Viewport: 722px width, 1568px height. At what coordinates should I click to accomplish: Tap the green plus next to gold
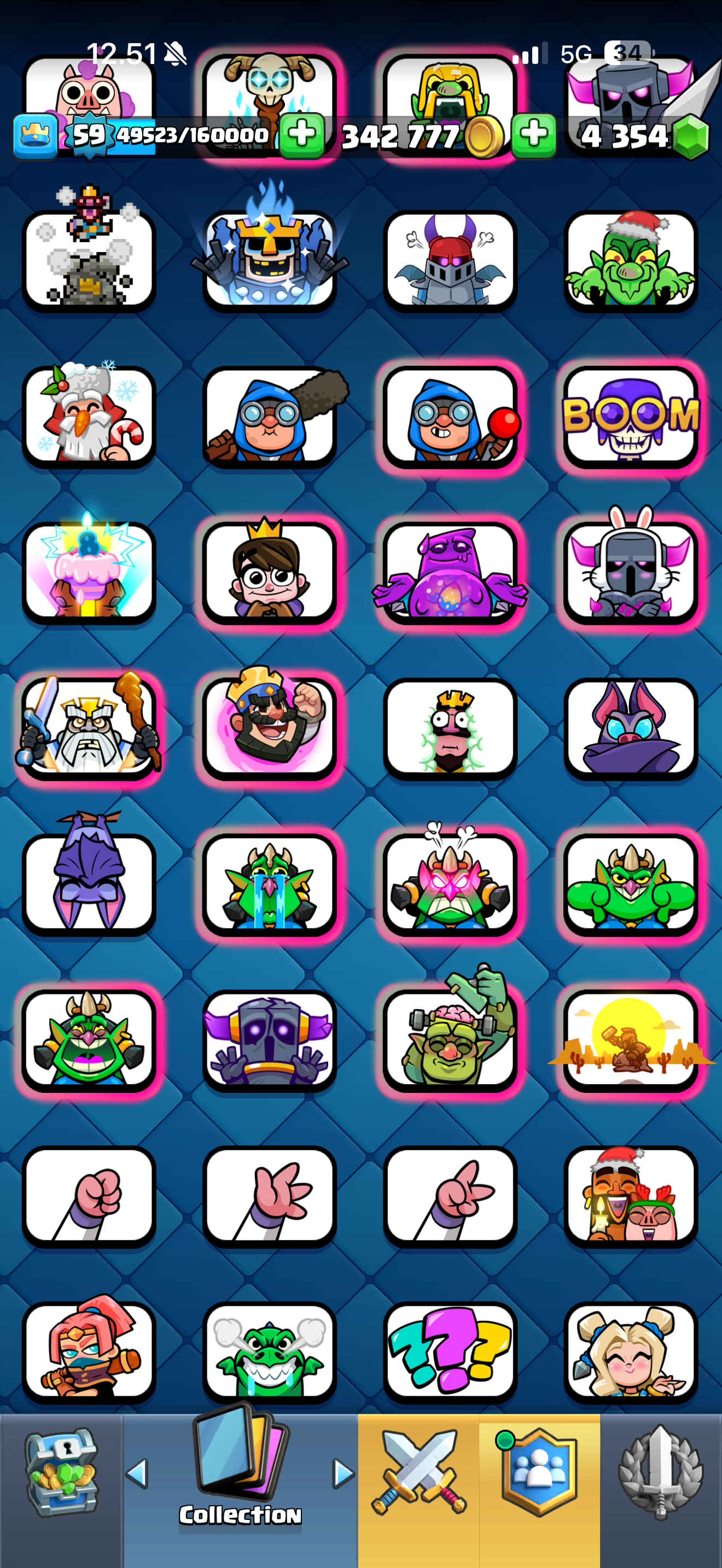(533, 134)
